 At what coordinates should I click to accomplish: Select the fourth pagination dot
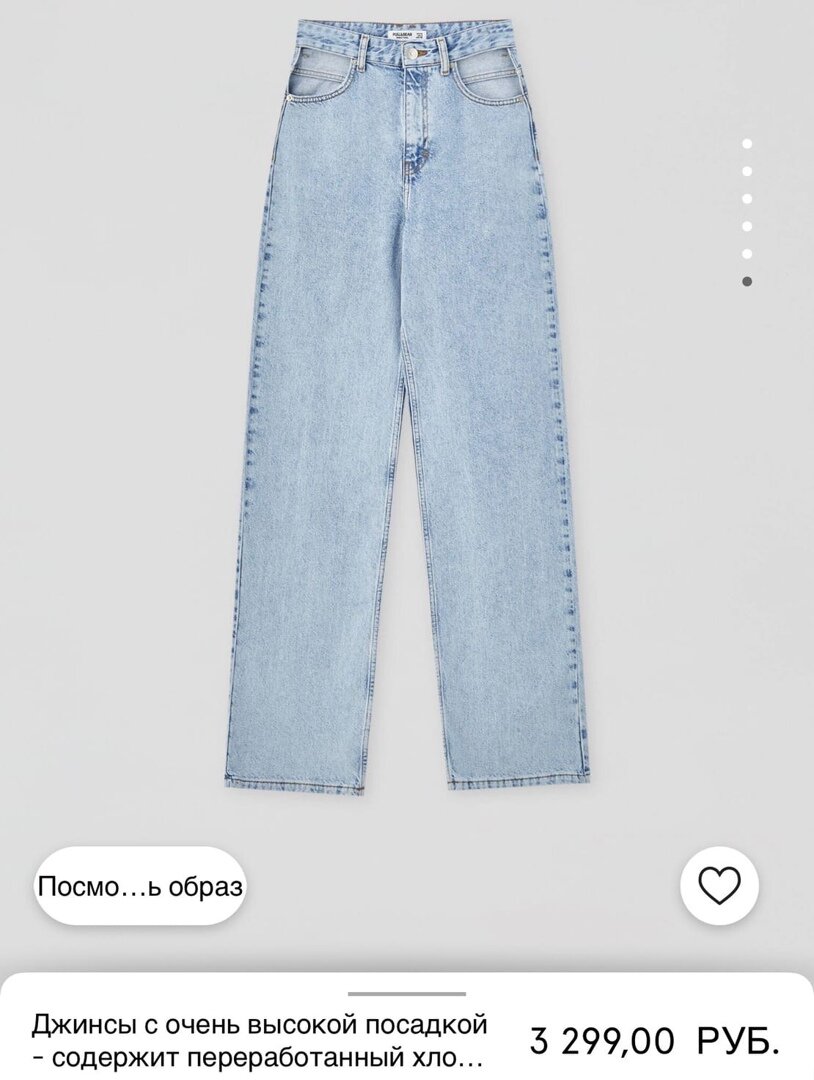(x=746, y=226)
